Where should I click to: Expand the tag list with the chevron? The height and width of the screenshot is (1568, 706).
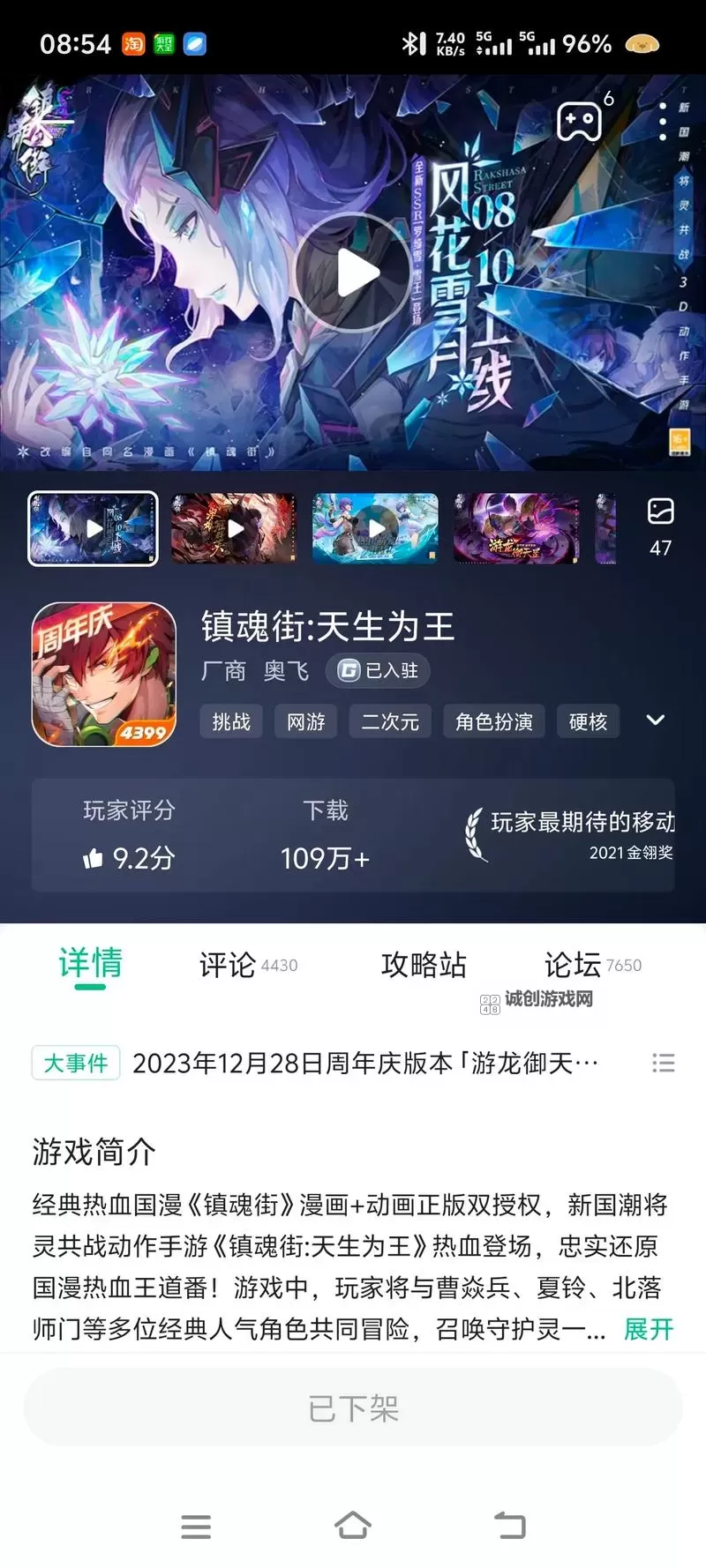[x=656, y=721]
